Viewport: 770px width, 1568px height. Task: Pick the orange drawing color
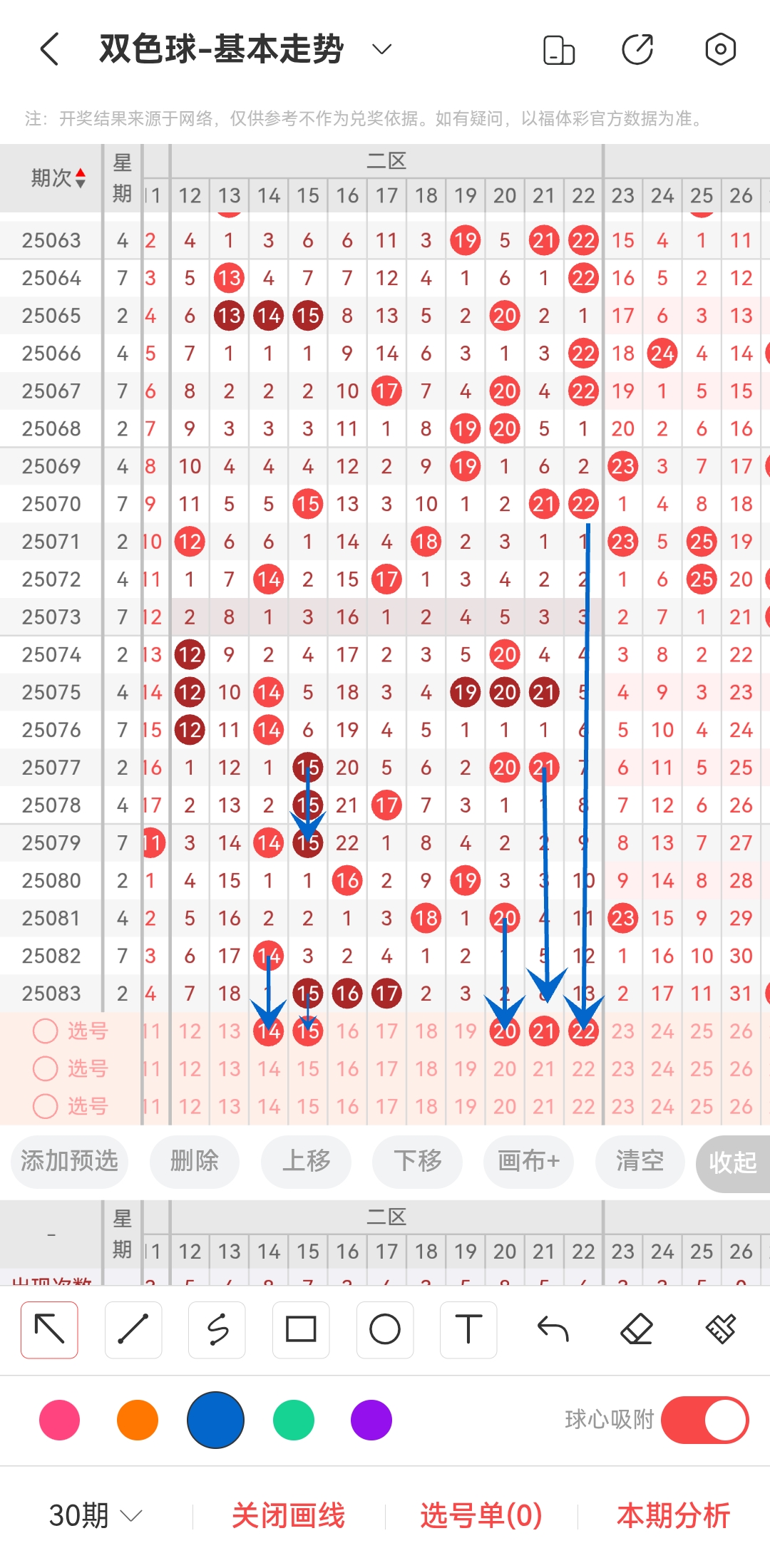coord(137,1420)
